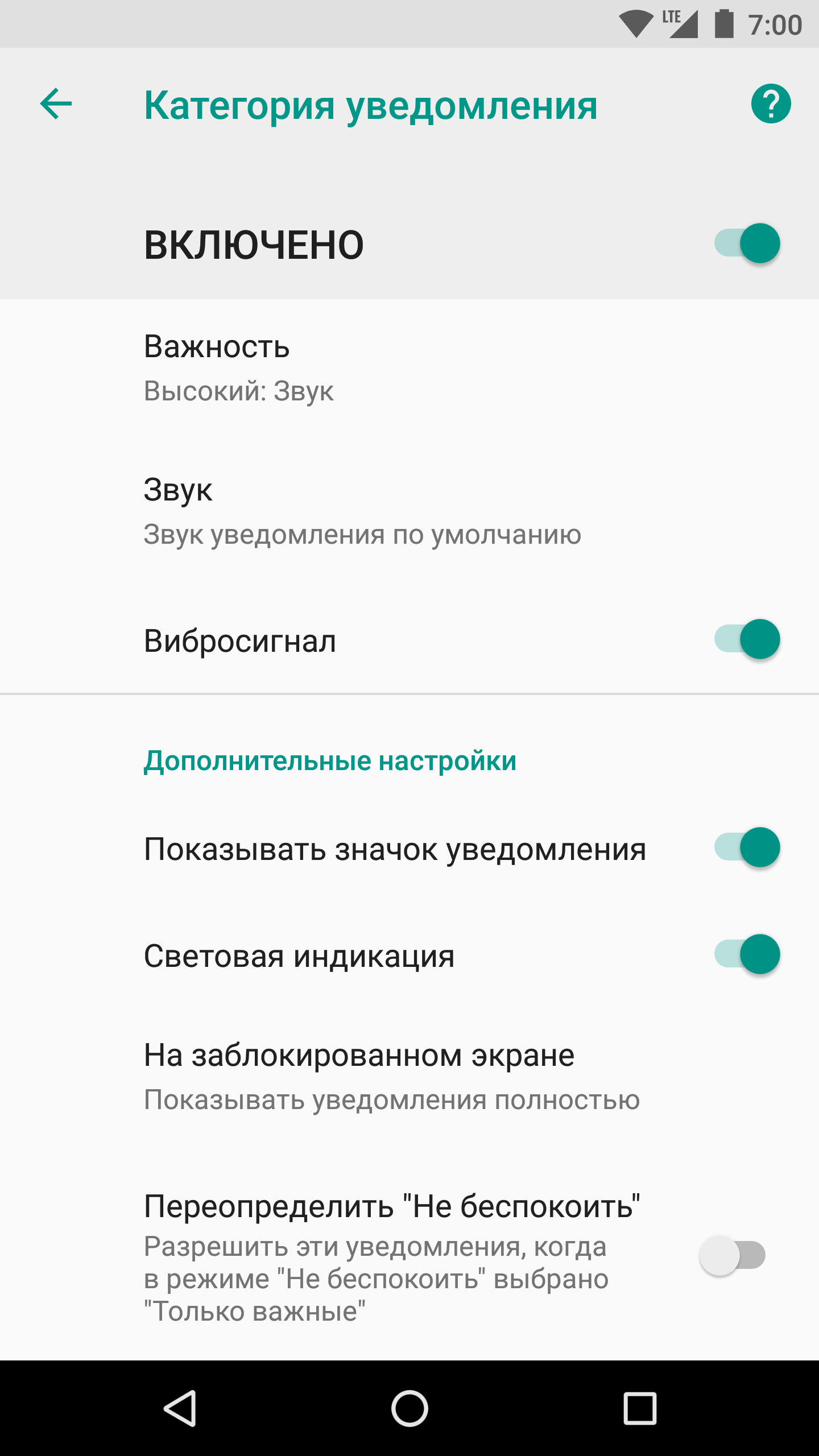
Task: Open the Звук notification sound setting
Action: point(409,511)
